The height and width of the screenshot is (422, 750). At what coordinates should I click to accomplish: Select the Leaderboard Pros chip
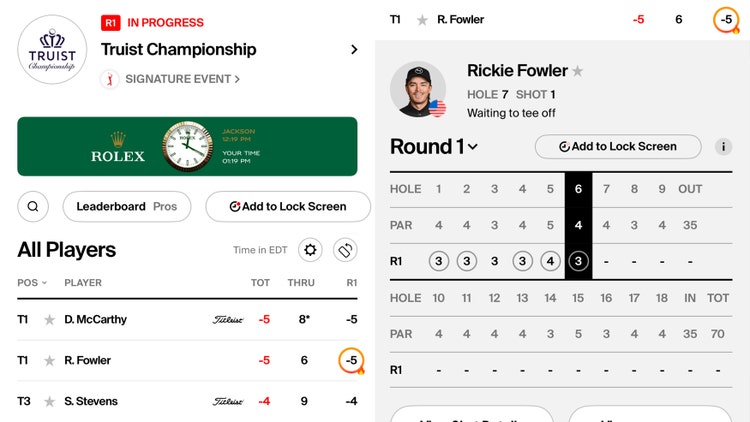pyautogui.click(x=127, y=207)
